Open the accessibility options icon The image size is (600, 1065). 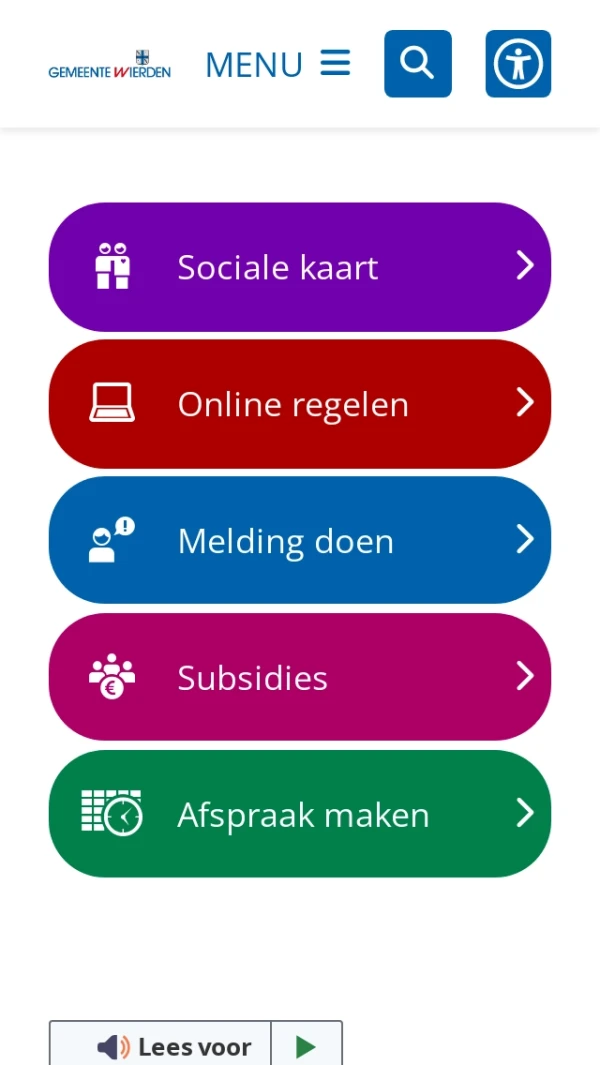pos(518,64)
